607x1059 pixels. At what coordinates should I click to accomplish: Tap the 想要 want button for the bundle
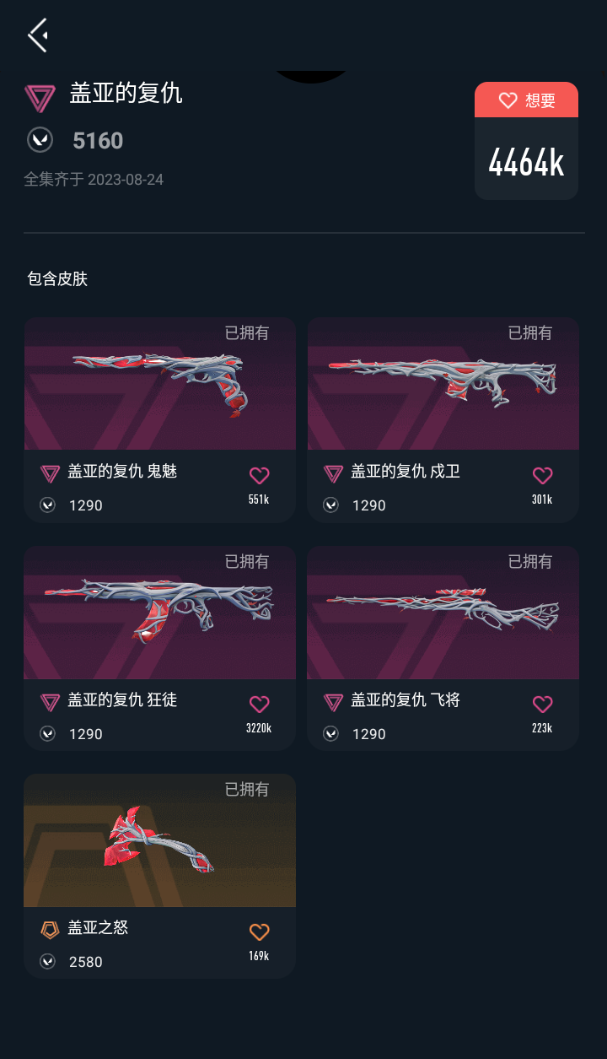(x=526, y=100)
